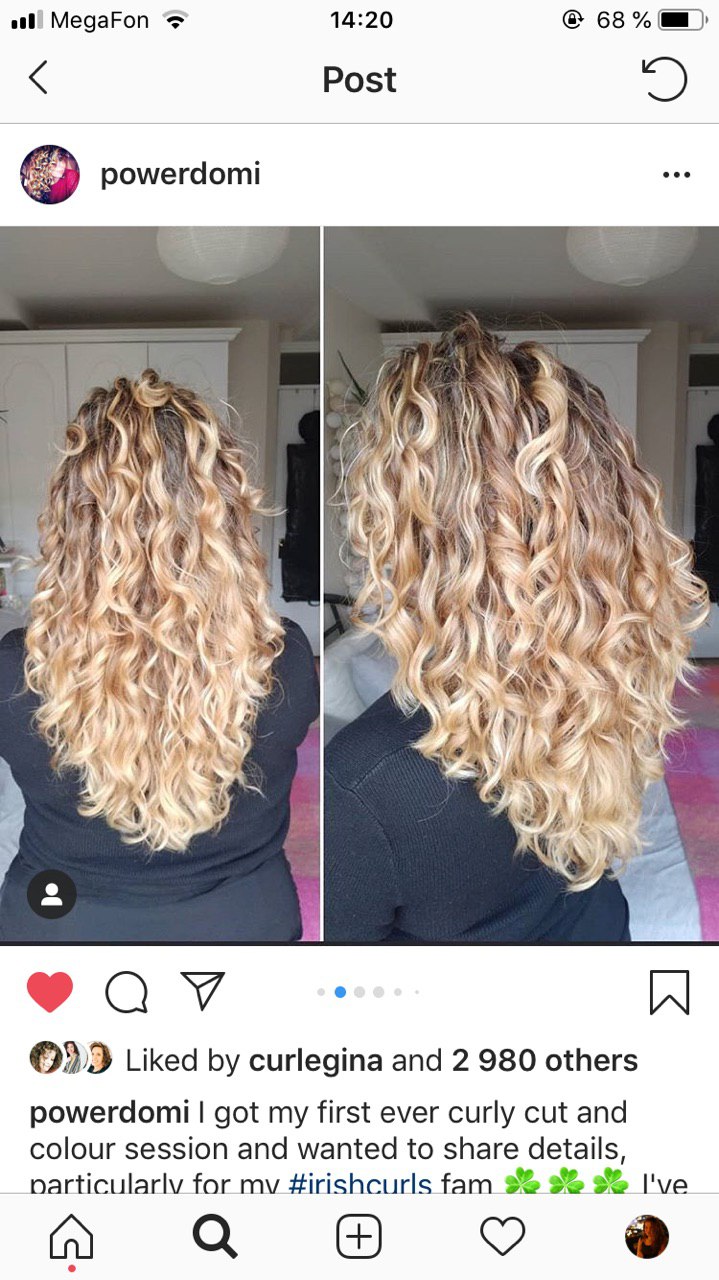Open powerdomi's profile picture in post header

[x=50, y=175]
